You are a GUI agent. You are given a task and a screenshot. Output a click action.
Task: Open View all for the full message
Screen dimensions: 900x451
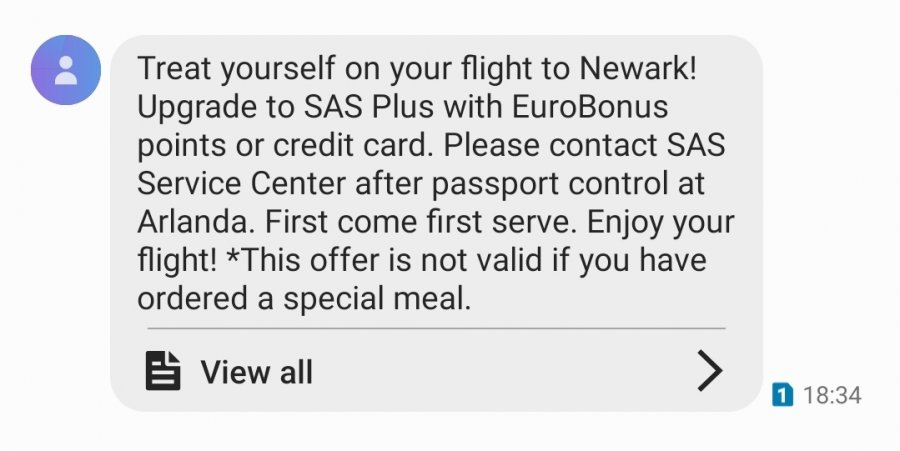(x=256, y=372)
